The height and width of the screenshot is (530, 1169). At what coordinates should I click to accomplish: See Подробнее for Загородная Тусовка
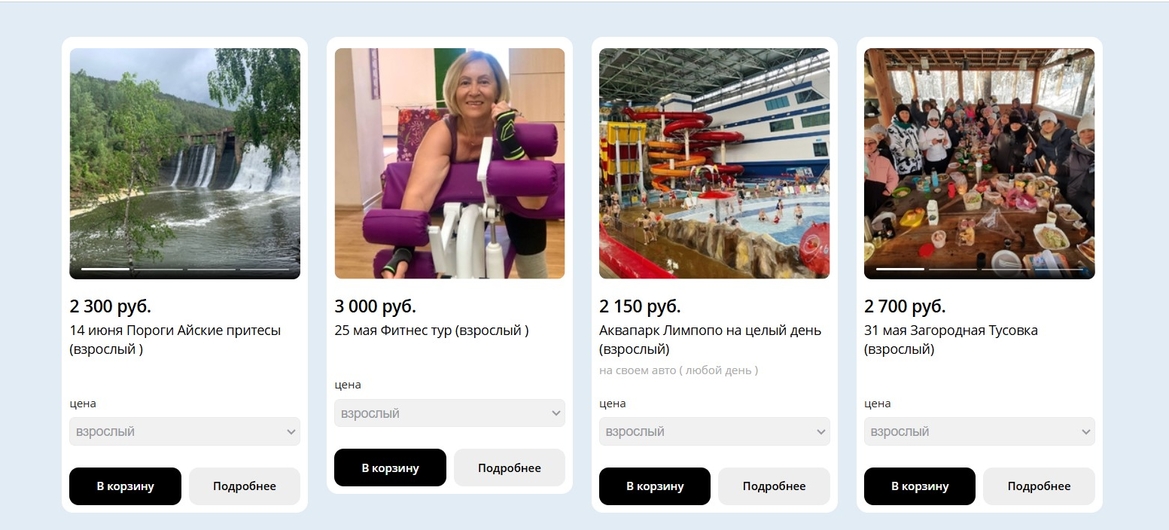(x=1039, y=486)
